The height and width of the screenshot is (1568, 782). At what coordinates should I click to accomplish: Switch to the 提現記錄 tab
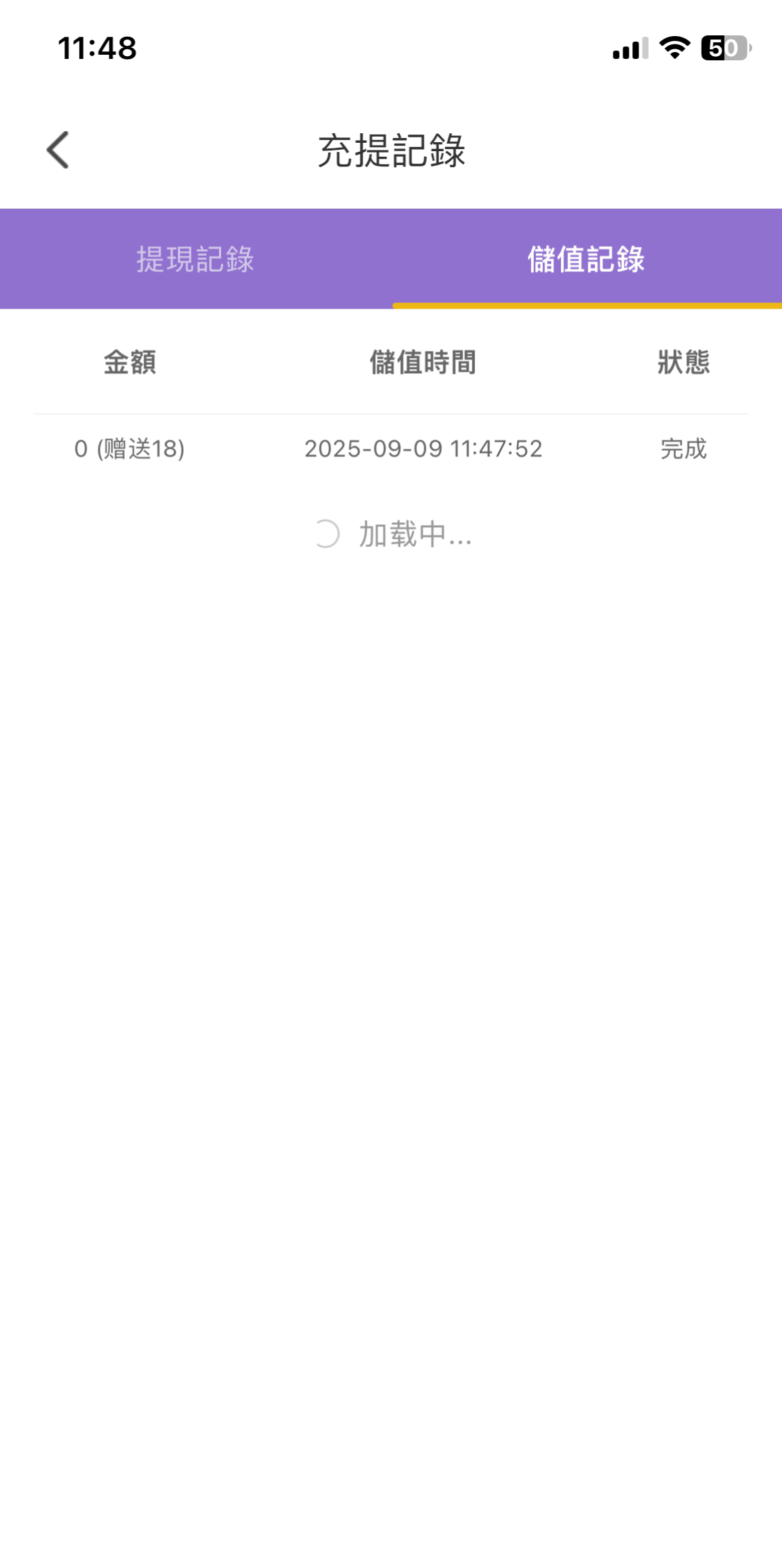[195, 259]
